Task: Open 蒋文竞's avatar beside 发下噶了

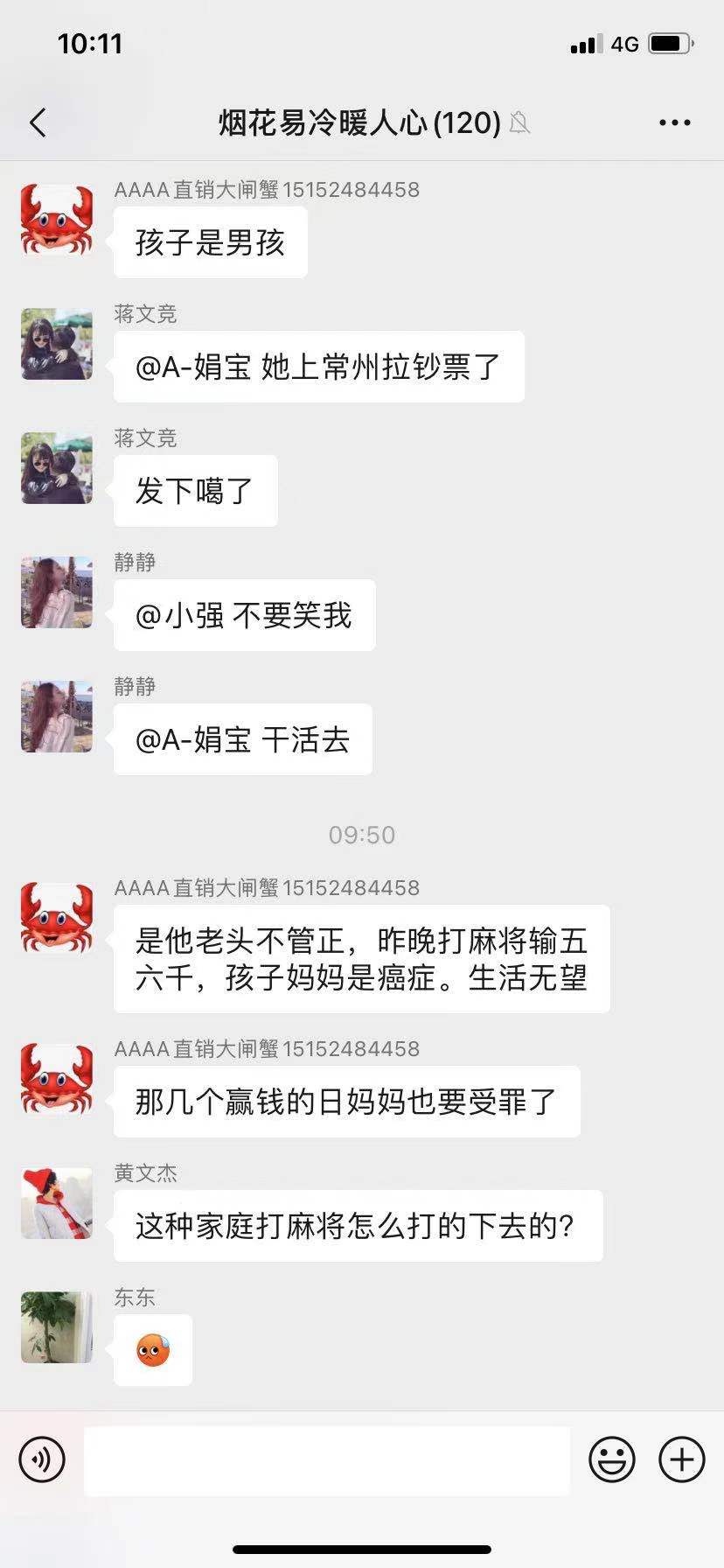Action: tap(57, 468)
